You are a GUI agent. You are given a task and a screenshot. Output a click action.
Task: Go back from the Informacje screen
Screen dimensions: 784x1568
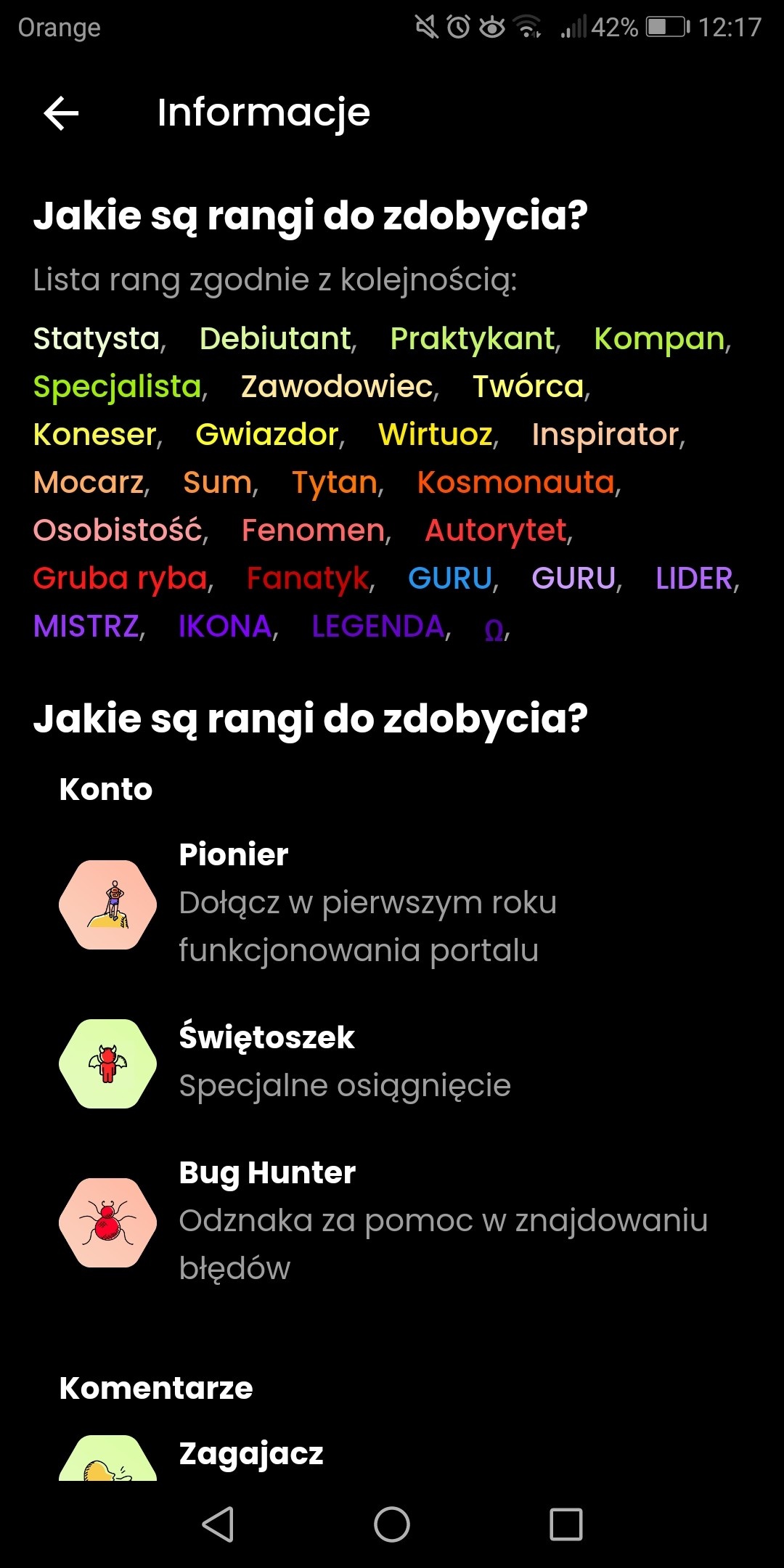tap(61, 114)
